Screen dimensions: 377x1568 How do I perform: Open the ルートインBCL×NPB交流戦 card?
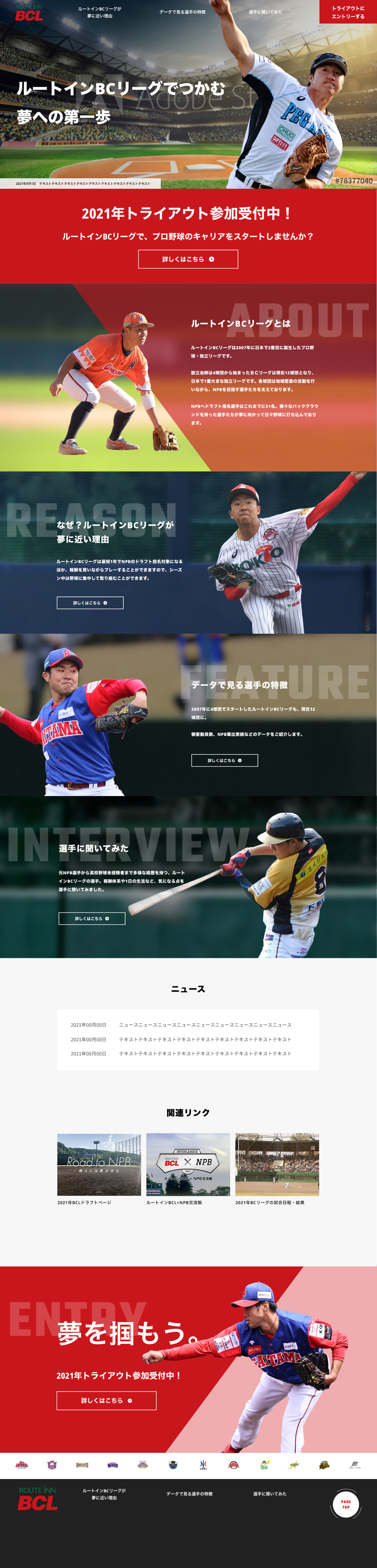pyautogui.click(x=188, y=1165)
